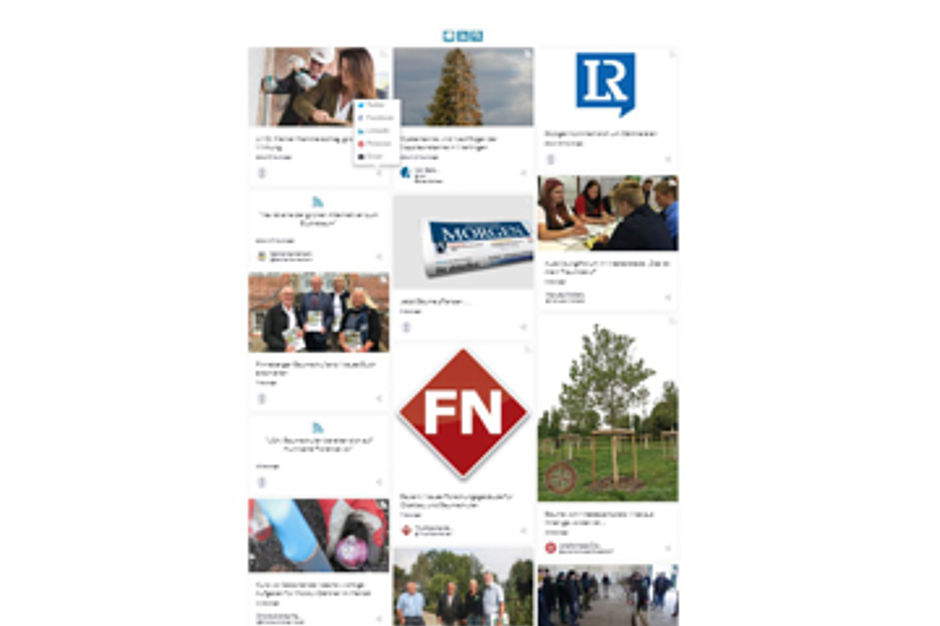The image size is (940, 626).
Task: Tap the share icon on the FN logo card
Action: [523, 530]
